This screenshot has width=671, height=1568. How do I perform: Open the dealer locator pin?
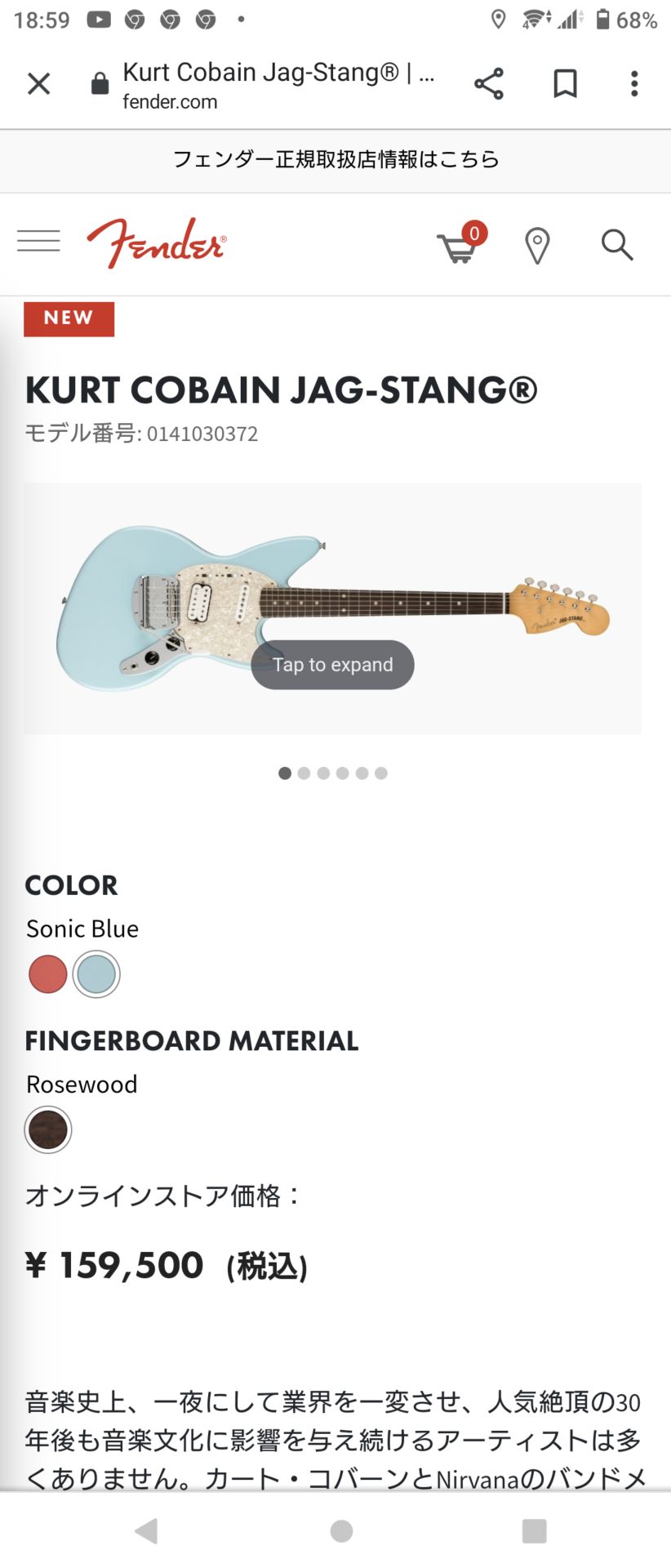tap(537, 245)
